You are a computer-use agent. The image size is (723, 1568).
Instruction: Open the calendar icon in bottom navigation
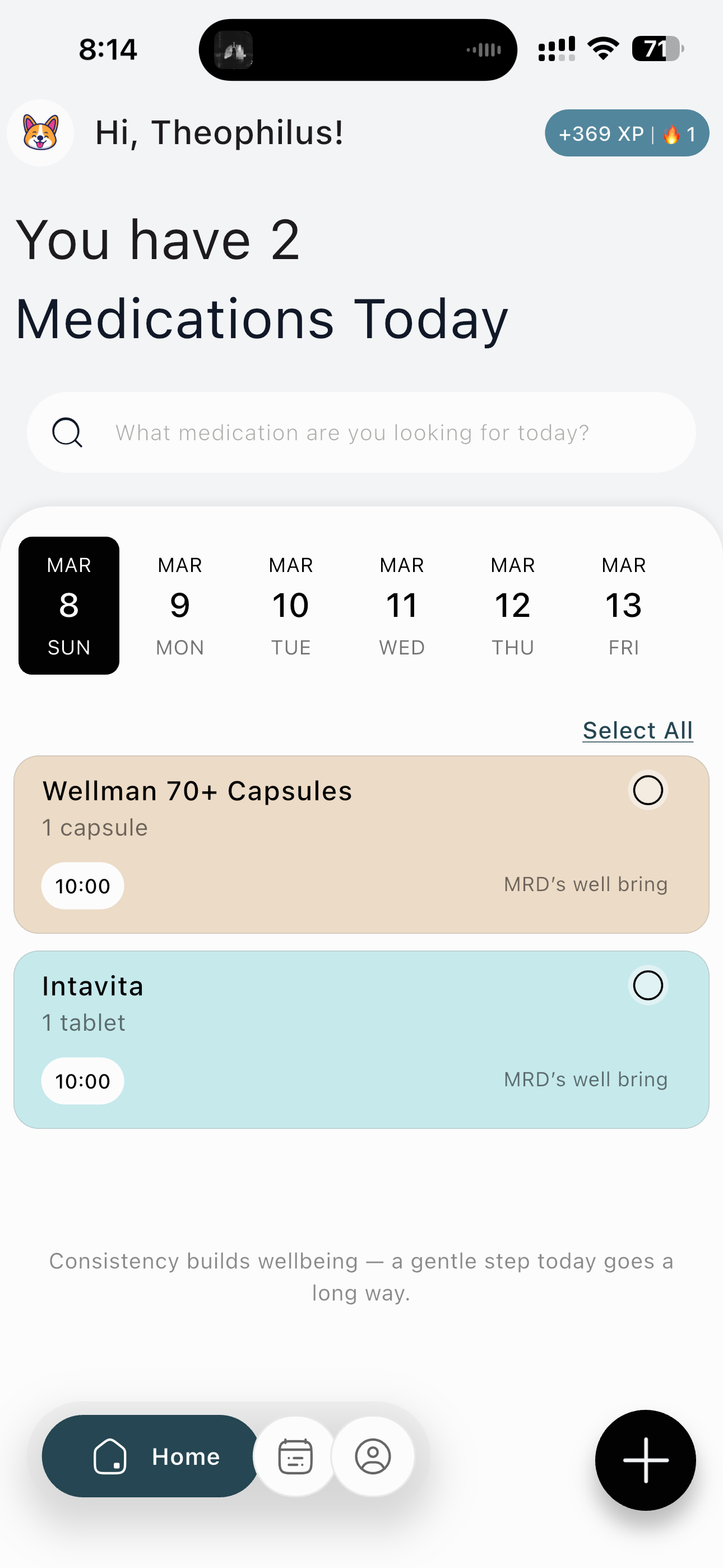pos(295,1456)
